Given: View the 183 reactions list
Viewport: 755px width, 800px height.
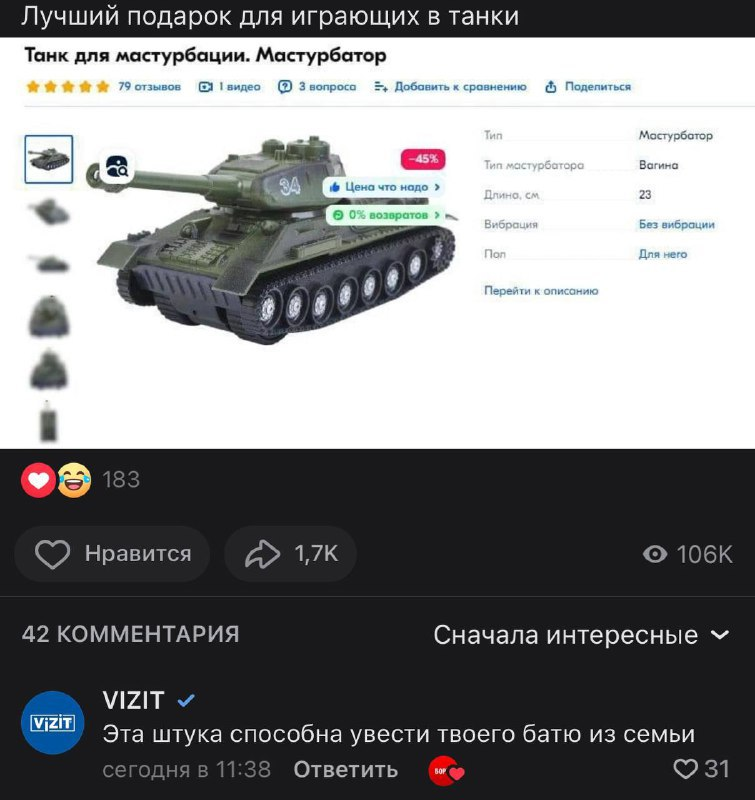Looking at the screenshot, I should pos(80,479).
